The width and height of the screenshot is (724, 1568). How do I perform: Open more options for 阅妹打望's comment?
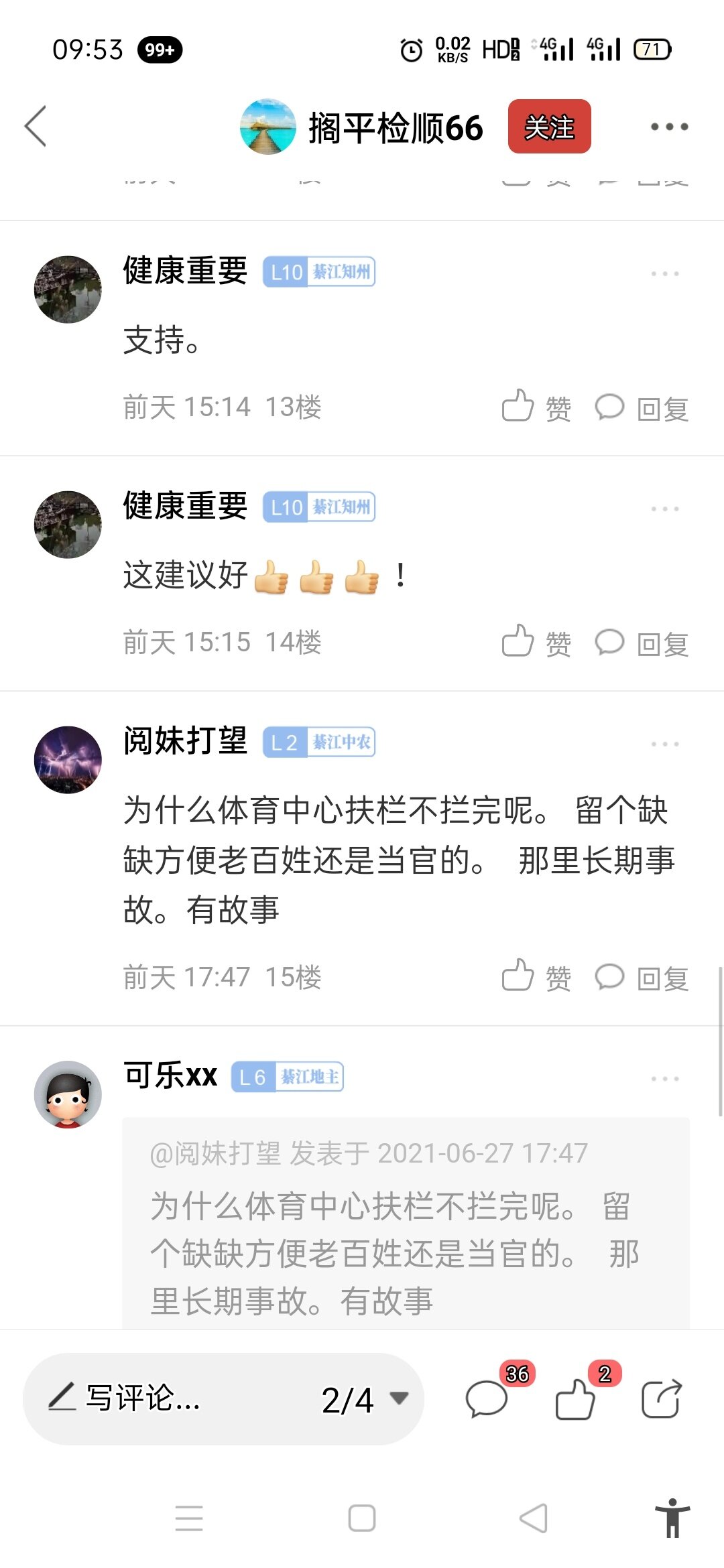click(664, 744)
